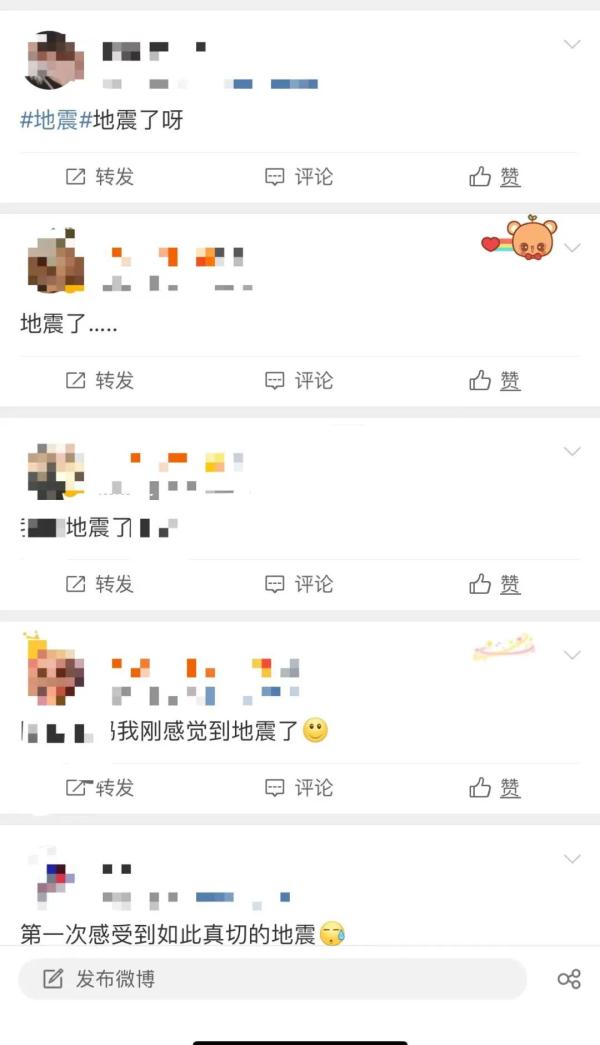Comment on the post "我刚感觉到地震了"
600x1045 pixels.
[298, 788]
